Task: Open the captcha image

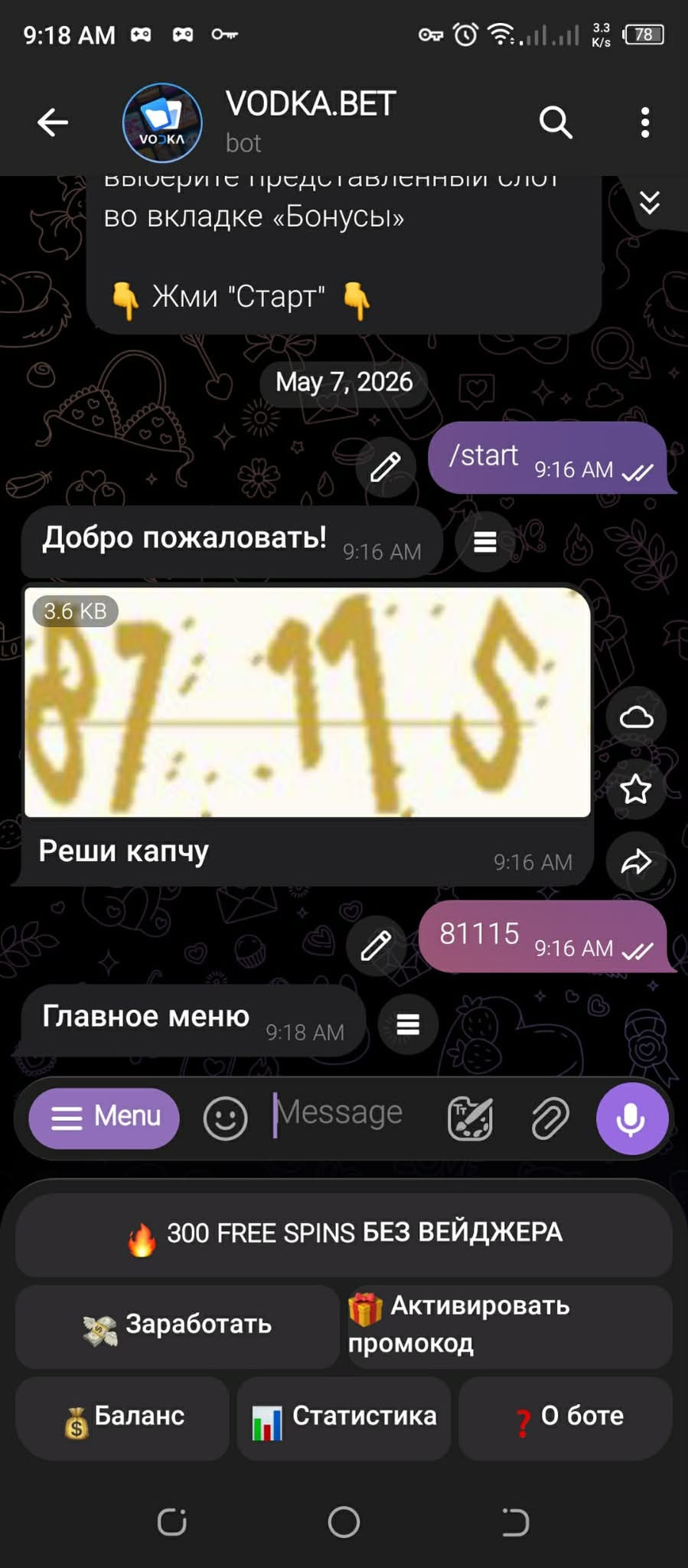Action: 308,701
